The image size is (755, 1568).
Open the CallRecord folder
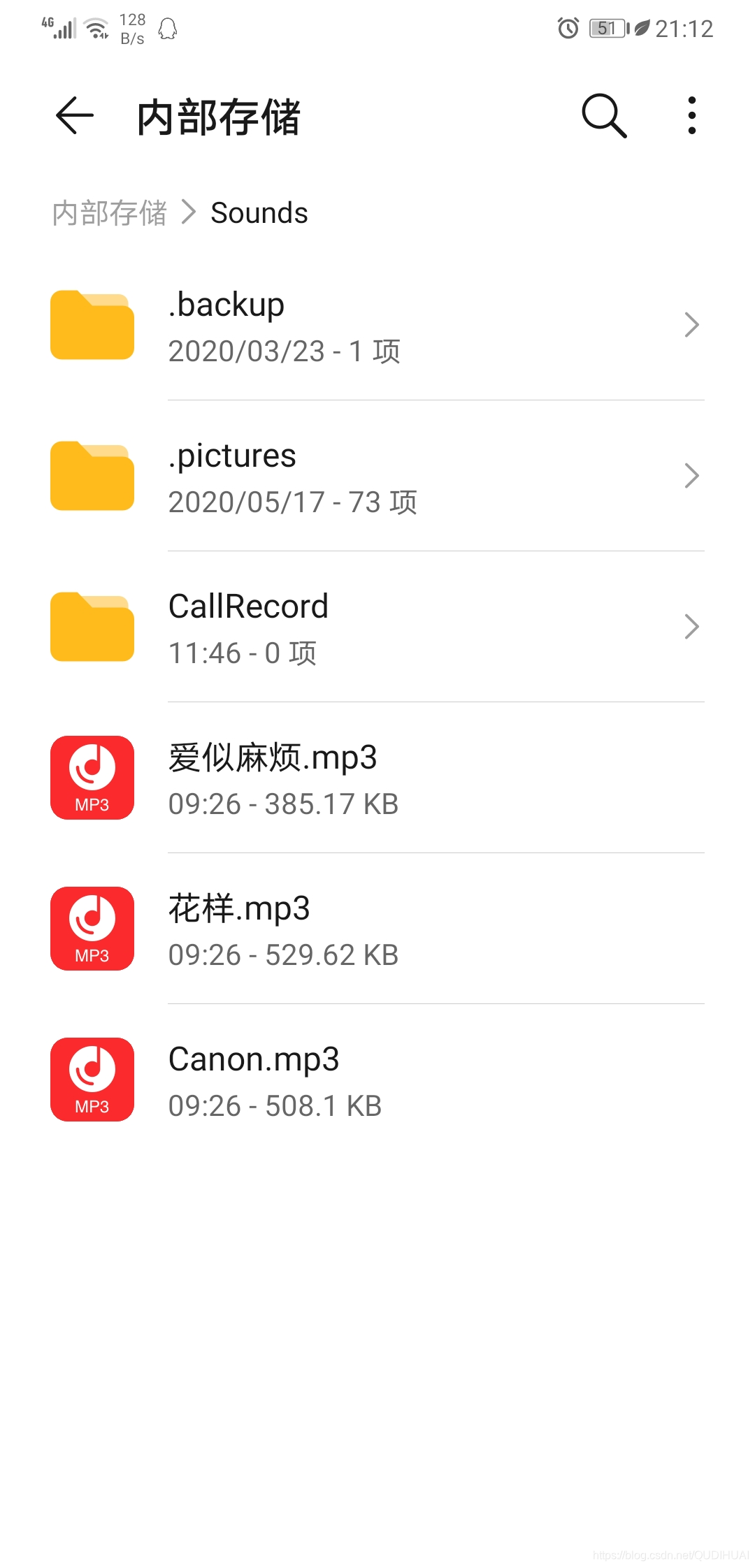click(377, 627)
